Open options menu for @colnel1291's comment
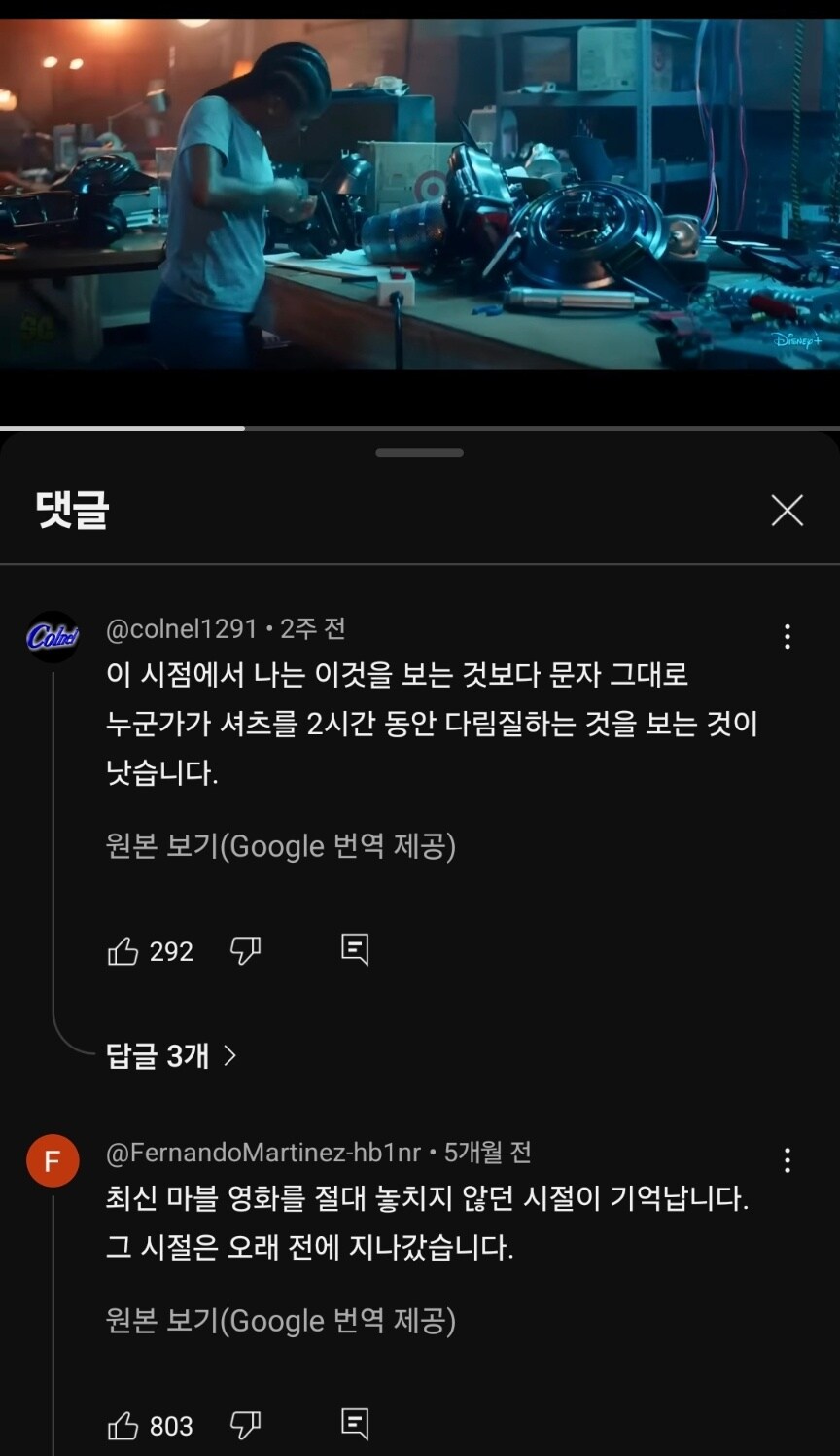 787,637
